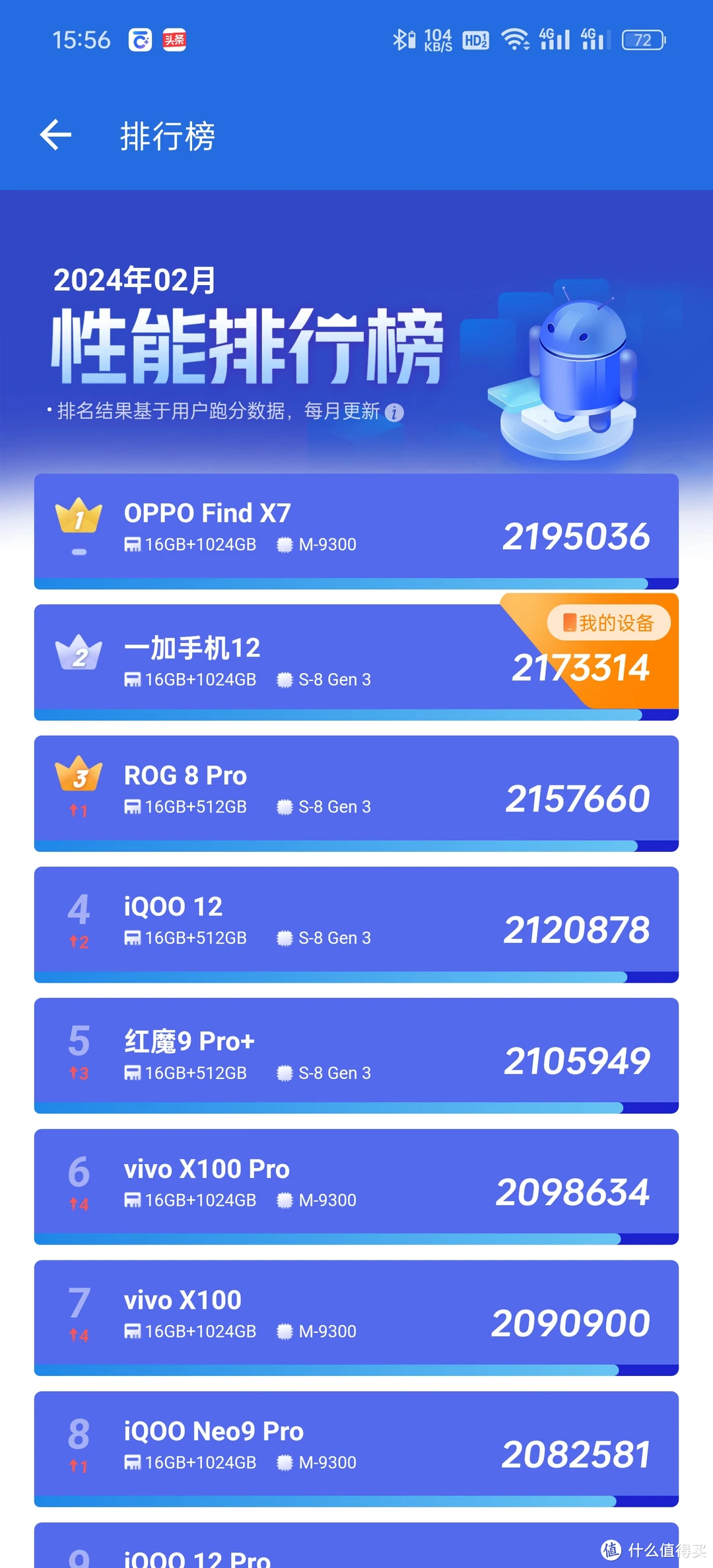The image size is (713, 1568).
Task: Tap the ↑3 indicator beside 红魔9 Pro+
Action: click(78, 1074)
